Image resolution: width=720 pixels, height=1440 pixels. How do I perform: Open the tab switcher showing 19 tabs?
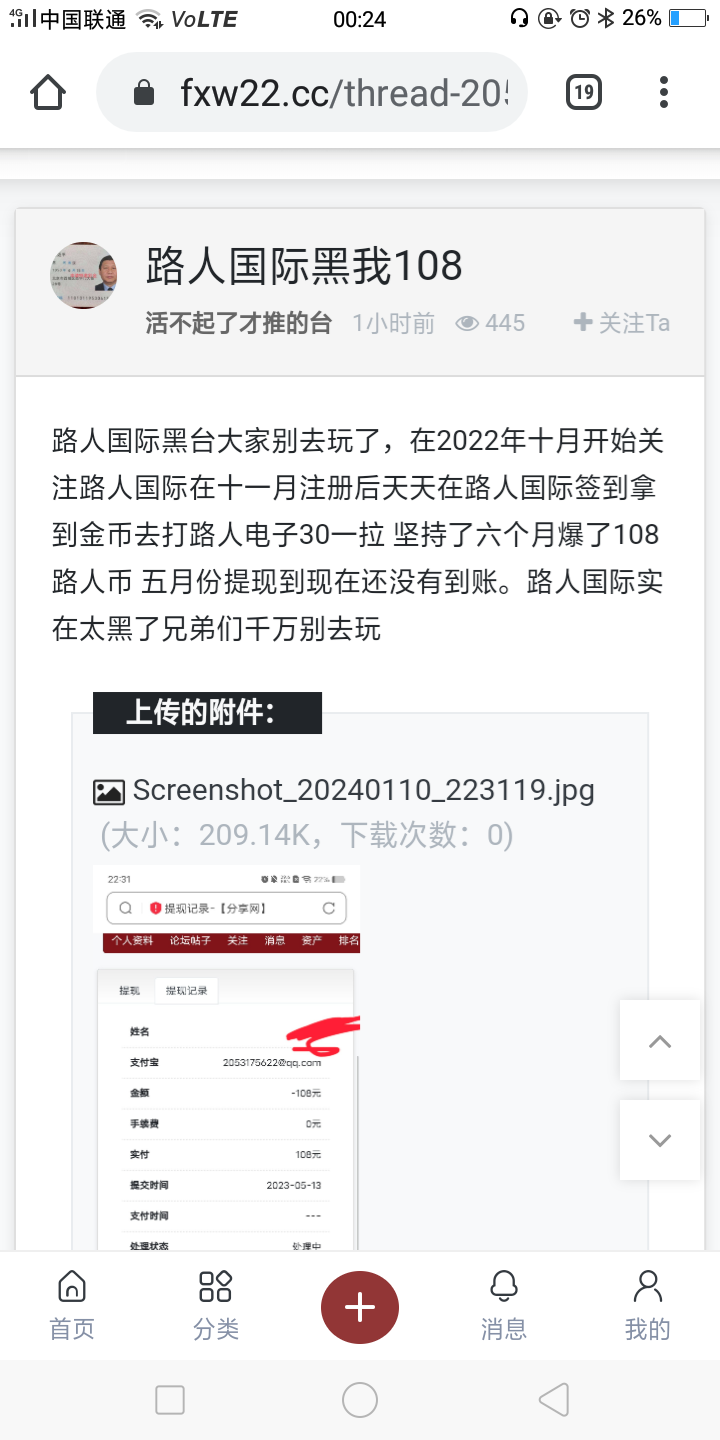point(583,91)
